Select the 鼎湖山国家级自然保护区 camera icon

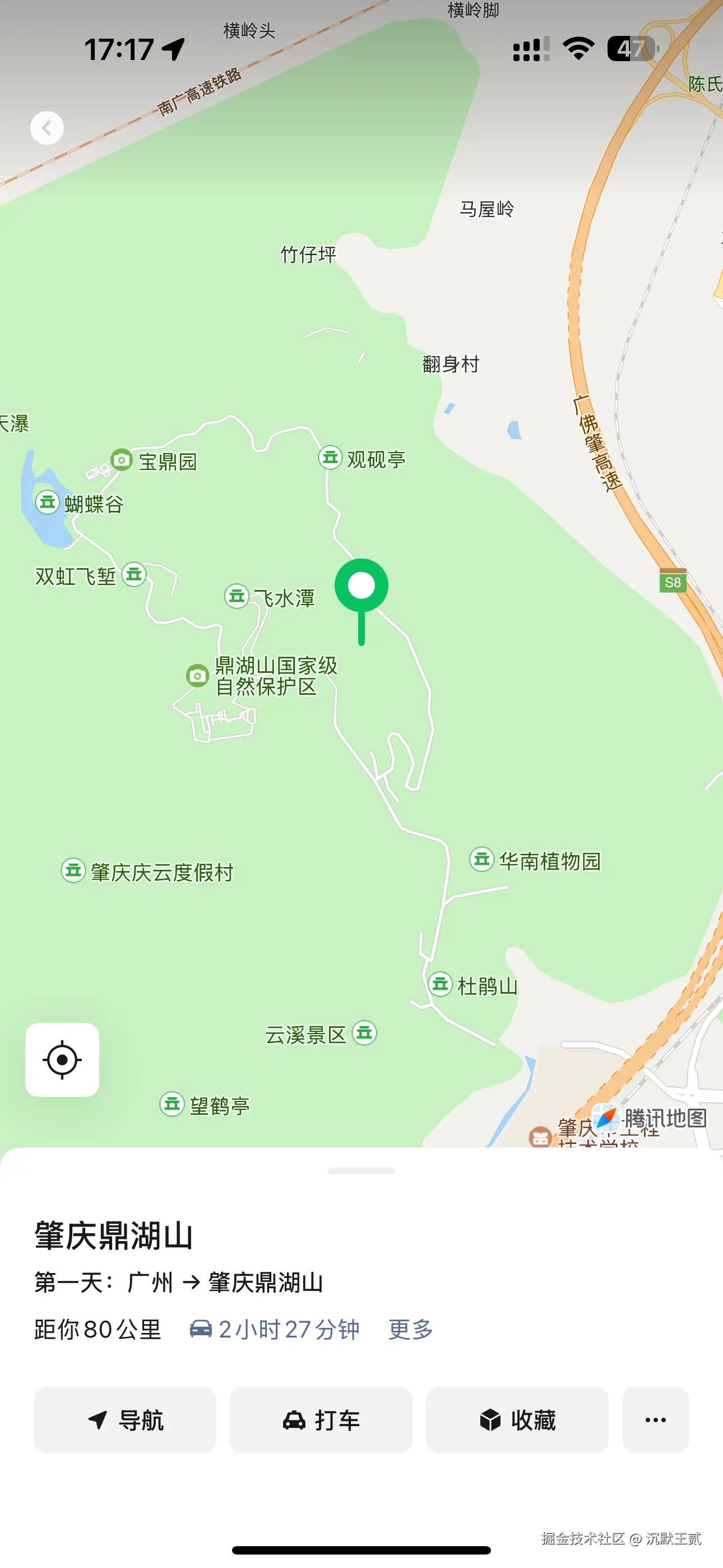point(196,676)
